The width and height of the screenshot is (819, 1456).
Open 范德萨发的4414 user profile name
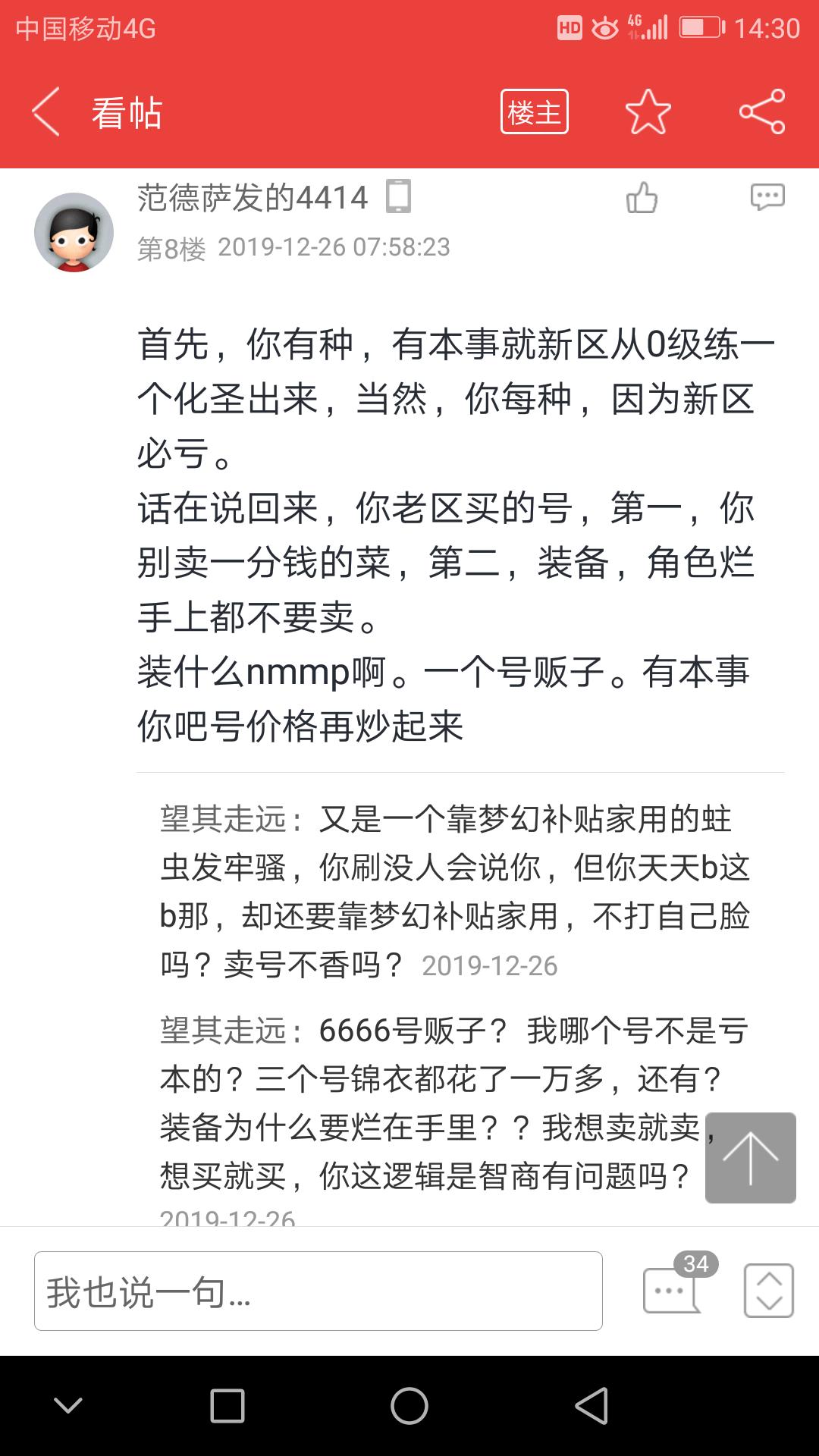[253, 198]
